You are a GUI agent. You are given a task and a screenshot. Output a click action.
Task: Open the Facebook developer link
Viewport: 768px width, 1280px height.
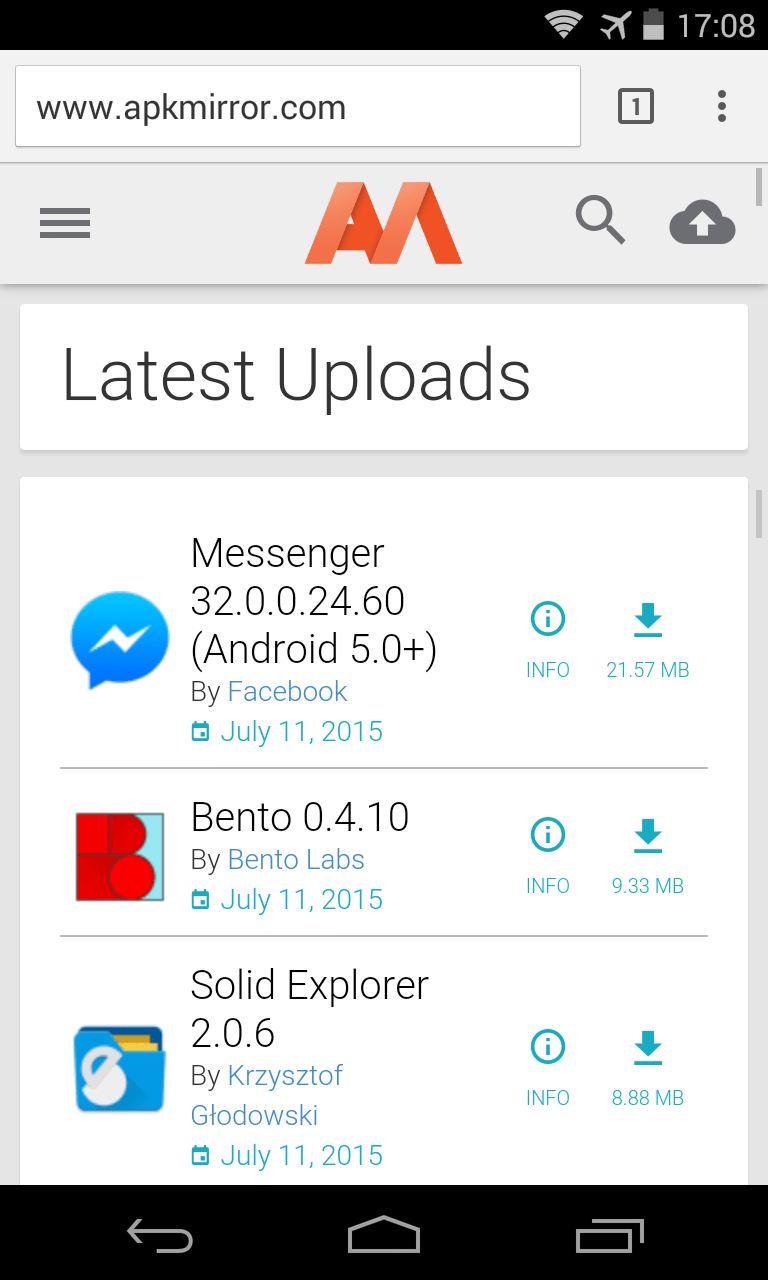pyautogui.click(x=287, y=691)
